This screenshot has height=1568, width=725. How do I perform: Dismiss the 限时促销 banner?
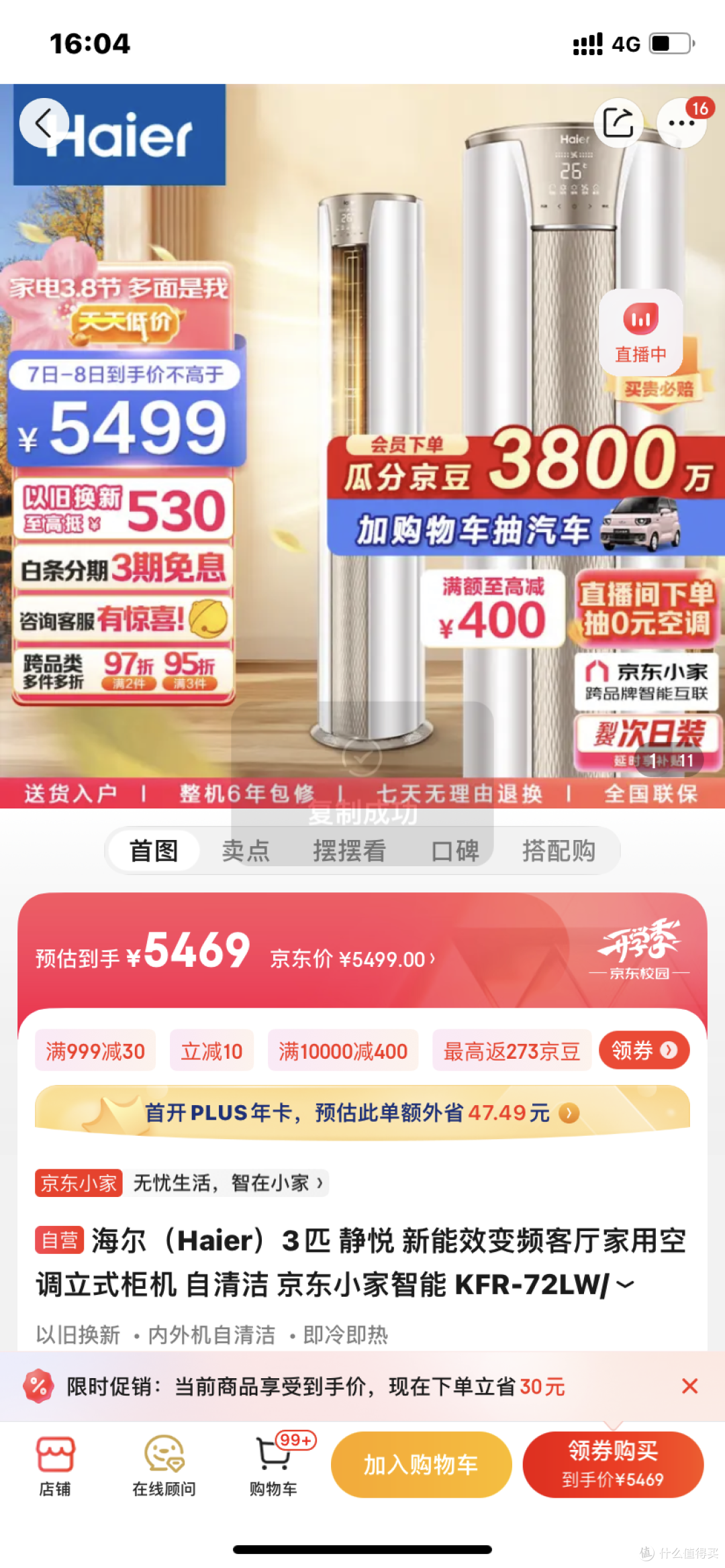689,1386
